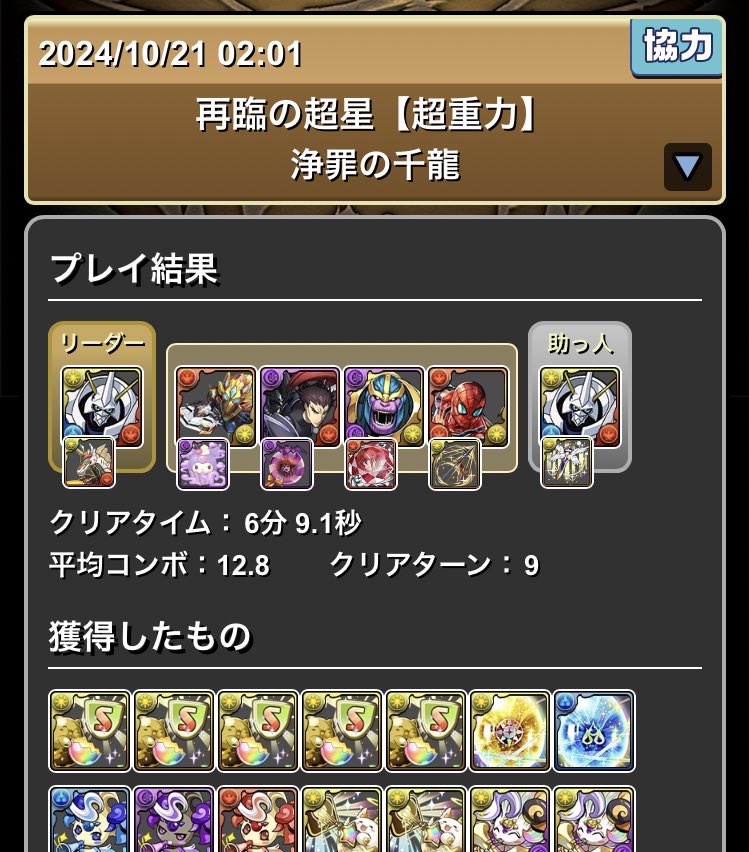Inspect the golden orb reward item
Screen dimensions: 749x852
pyautogui.click(x=510, y=731)
